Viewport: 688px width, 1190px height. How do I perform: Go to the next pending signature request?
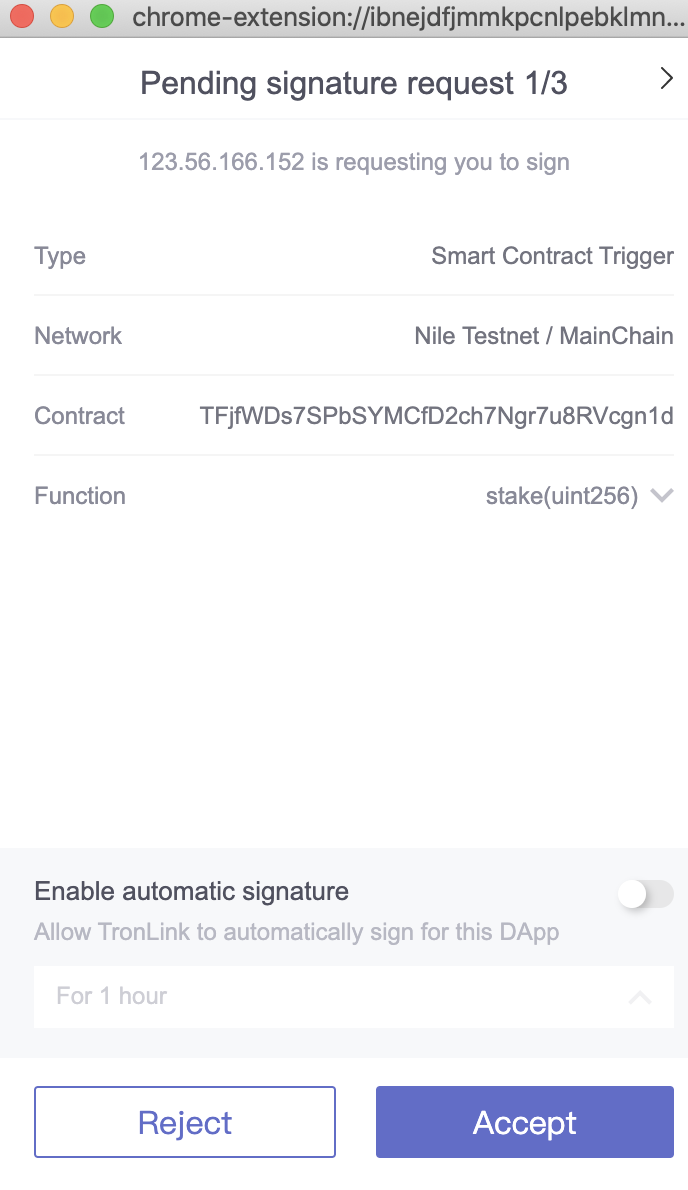click(667, 80)
